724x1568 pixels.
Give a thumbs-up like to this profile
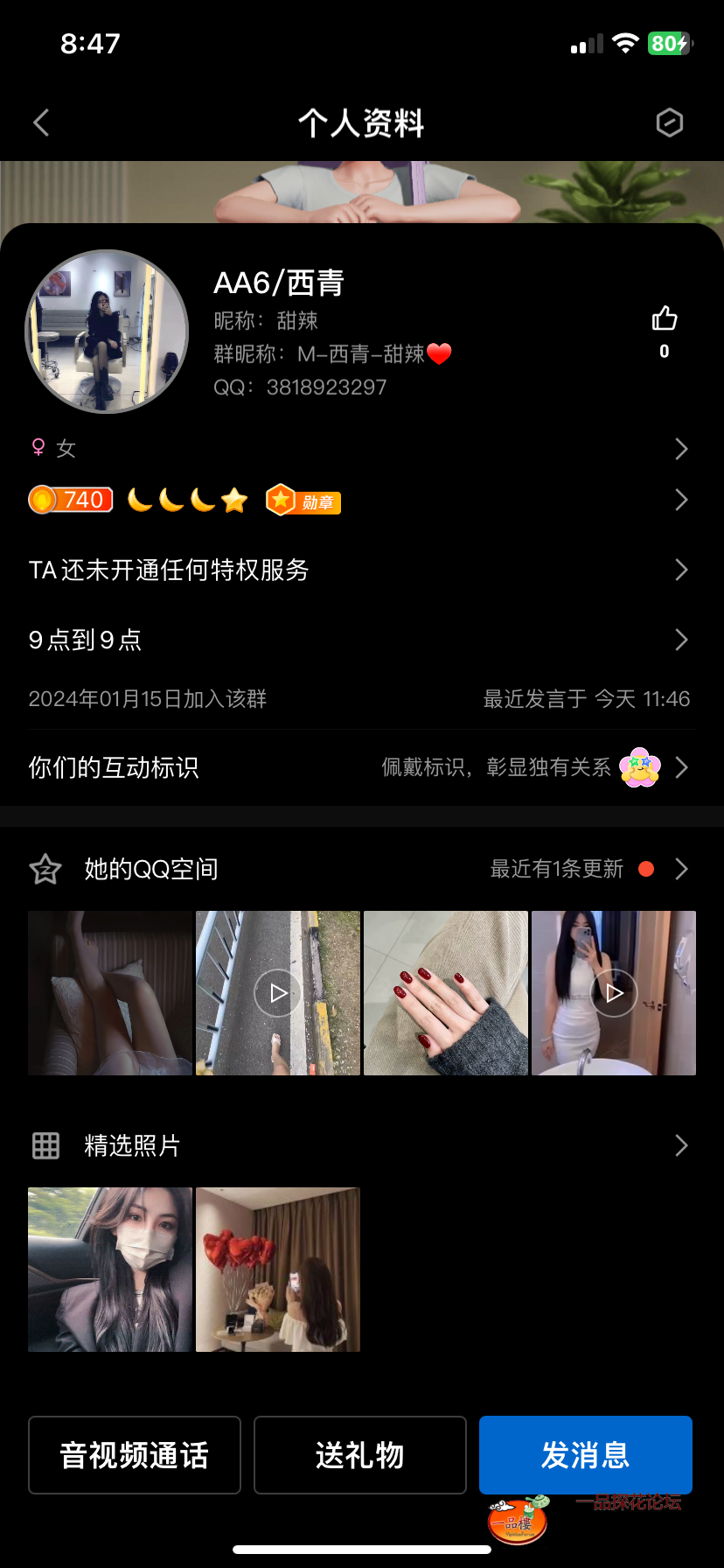665,319
